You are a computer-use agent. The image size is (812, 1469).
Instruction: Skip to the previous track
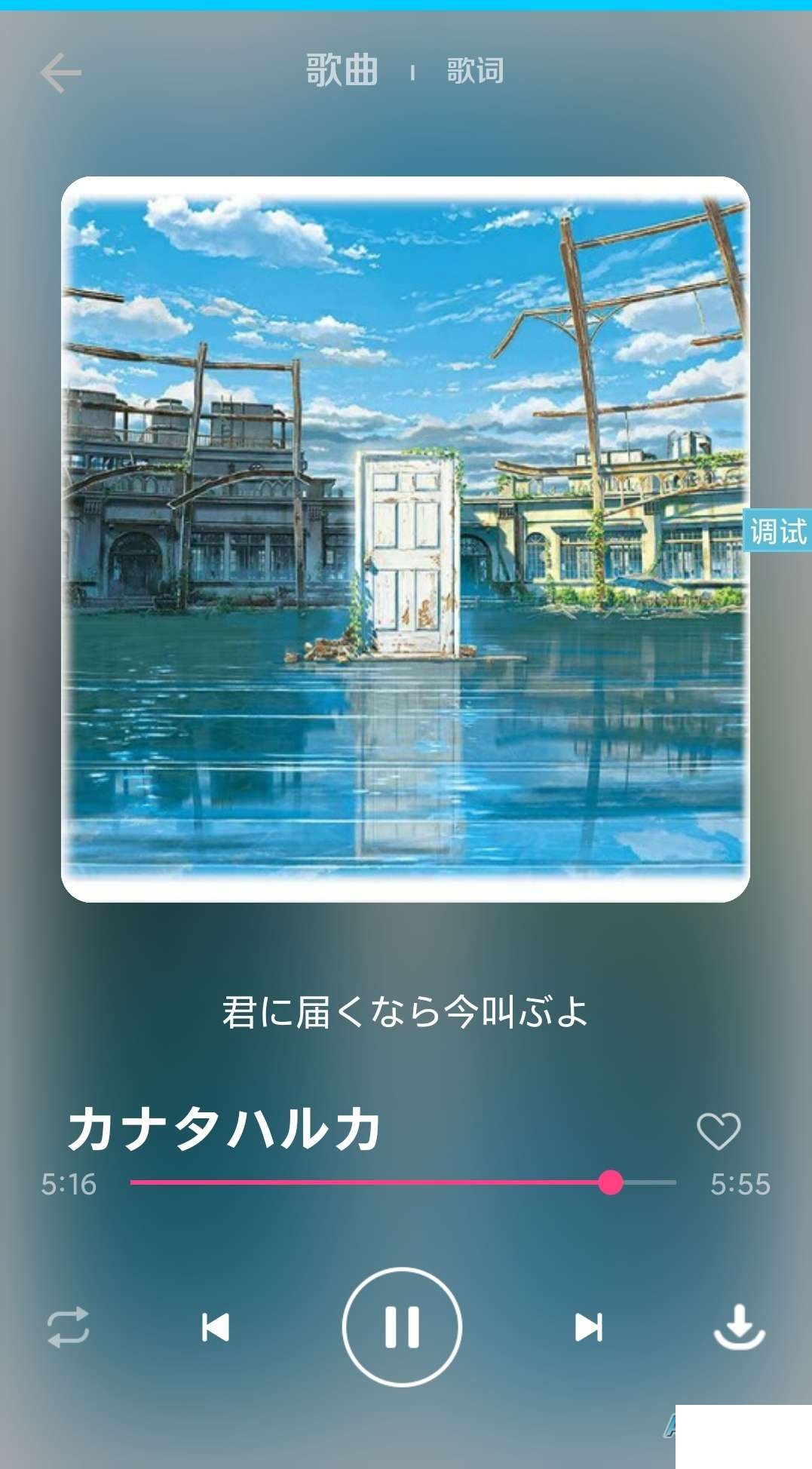point(216,1327)
